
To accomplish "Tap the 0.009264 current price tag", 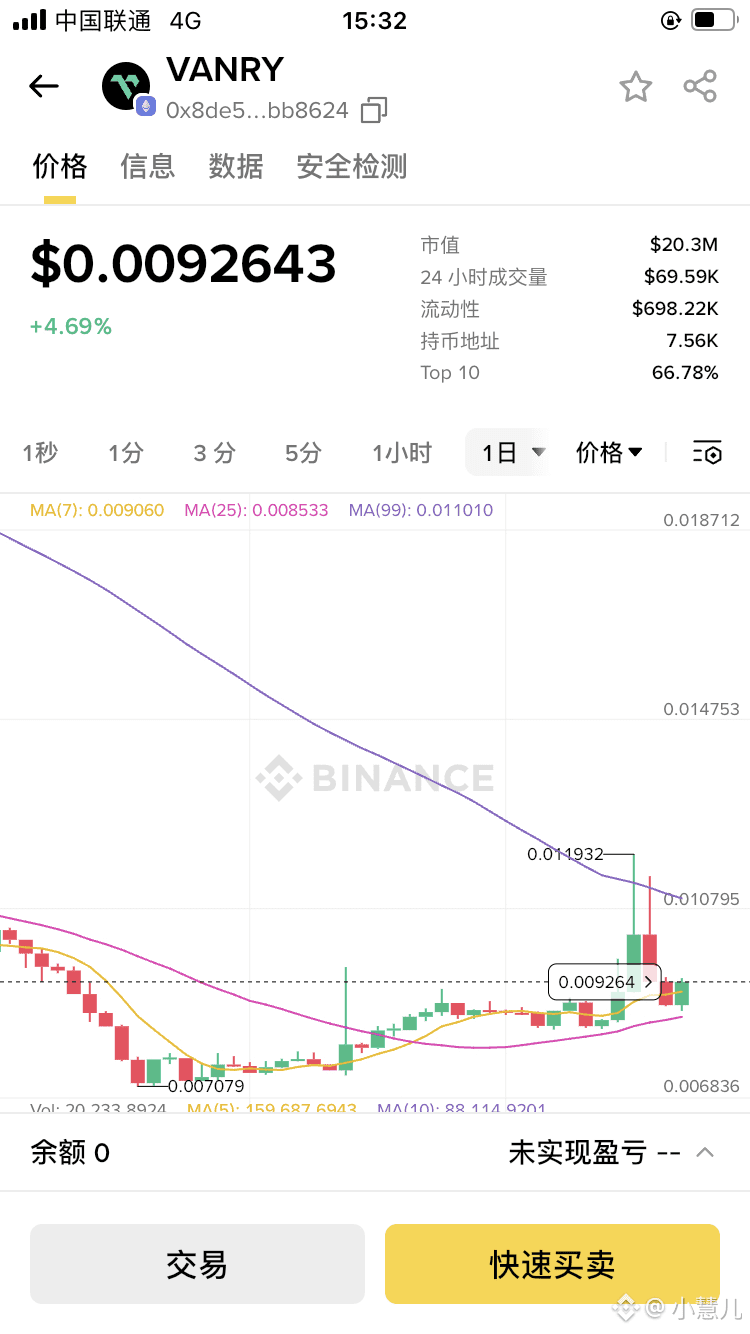I will point(604,982).
